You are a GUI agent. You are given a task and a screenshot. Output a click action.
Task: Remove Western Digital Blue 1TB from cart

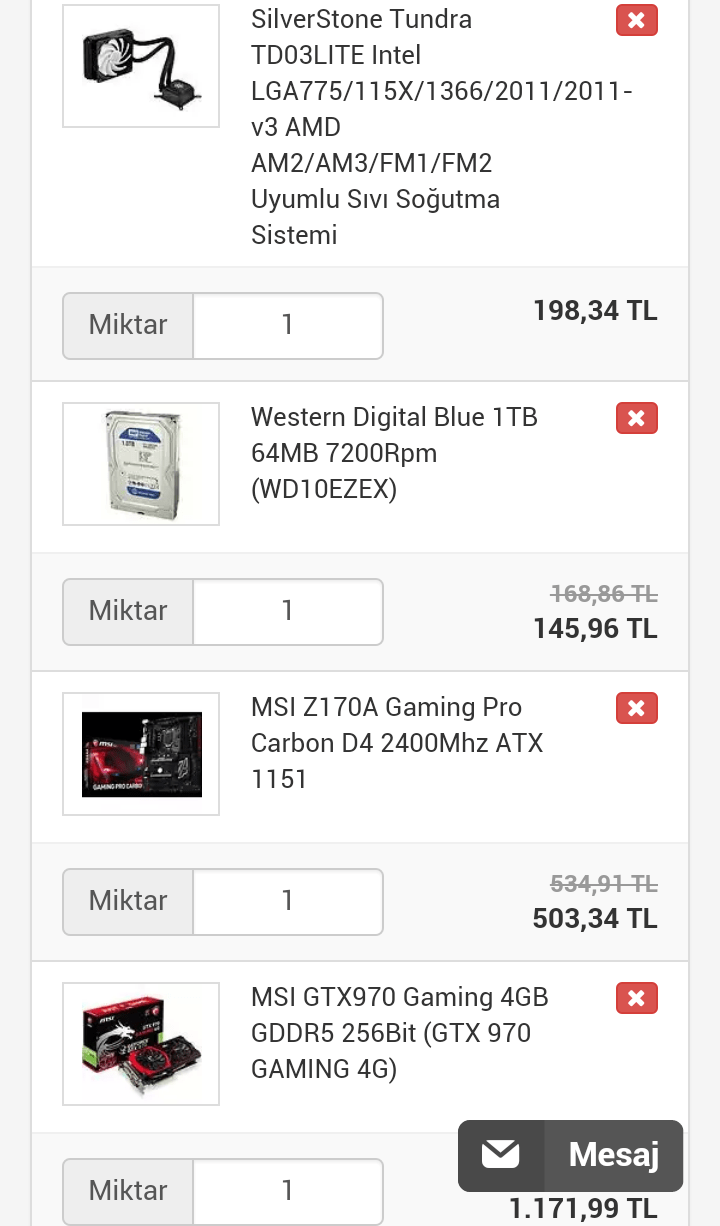pos(636,418)
